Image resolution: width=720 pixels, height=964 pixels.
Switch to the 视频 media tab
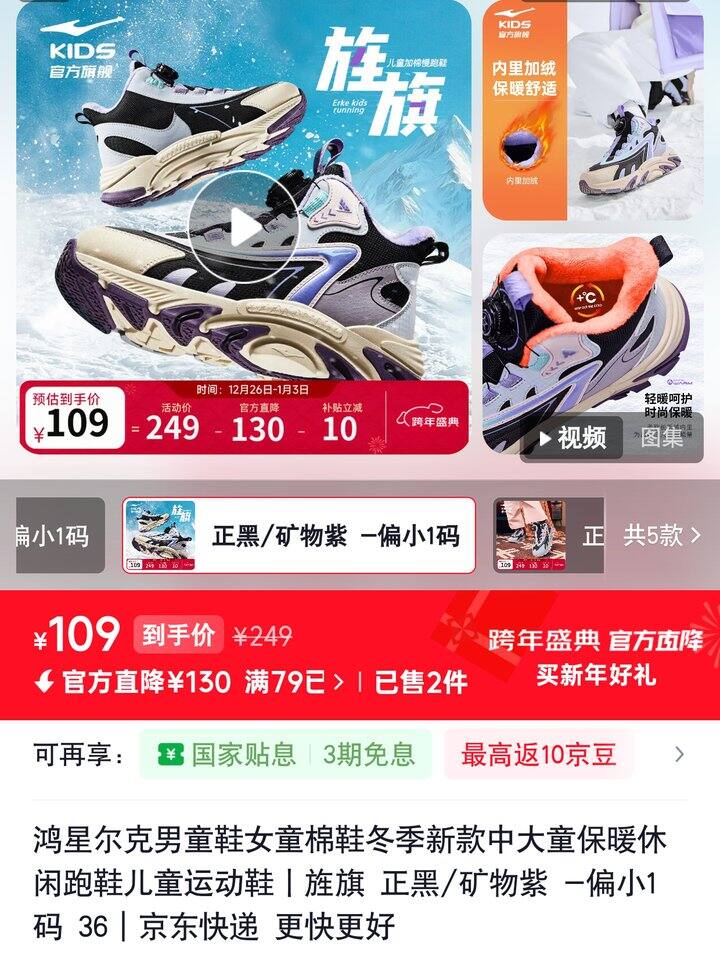point(572,438)
